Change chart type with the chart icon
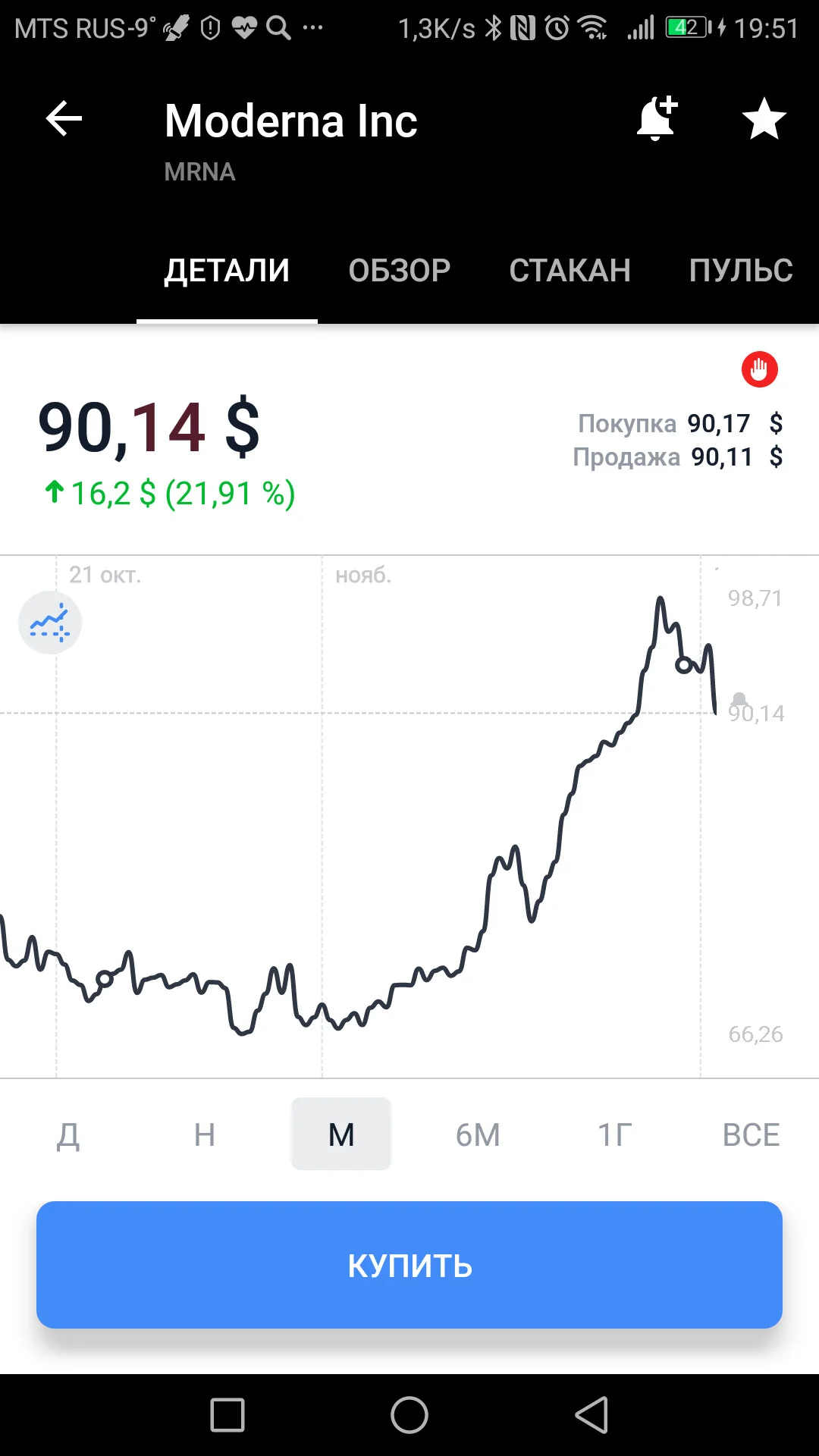Screen dimensions: 819x1456 click(x=50, y=623)
